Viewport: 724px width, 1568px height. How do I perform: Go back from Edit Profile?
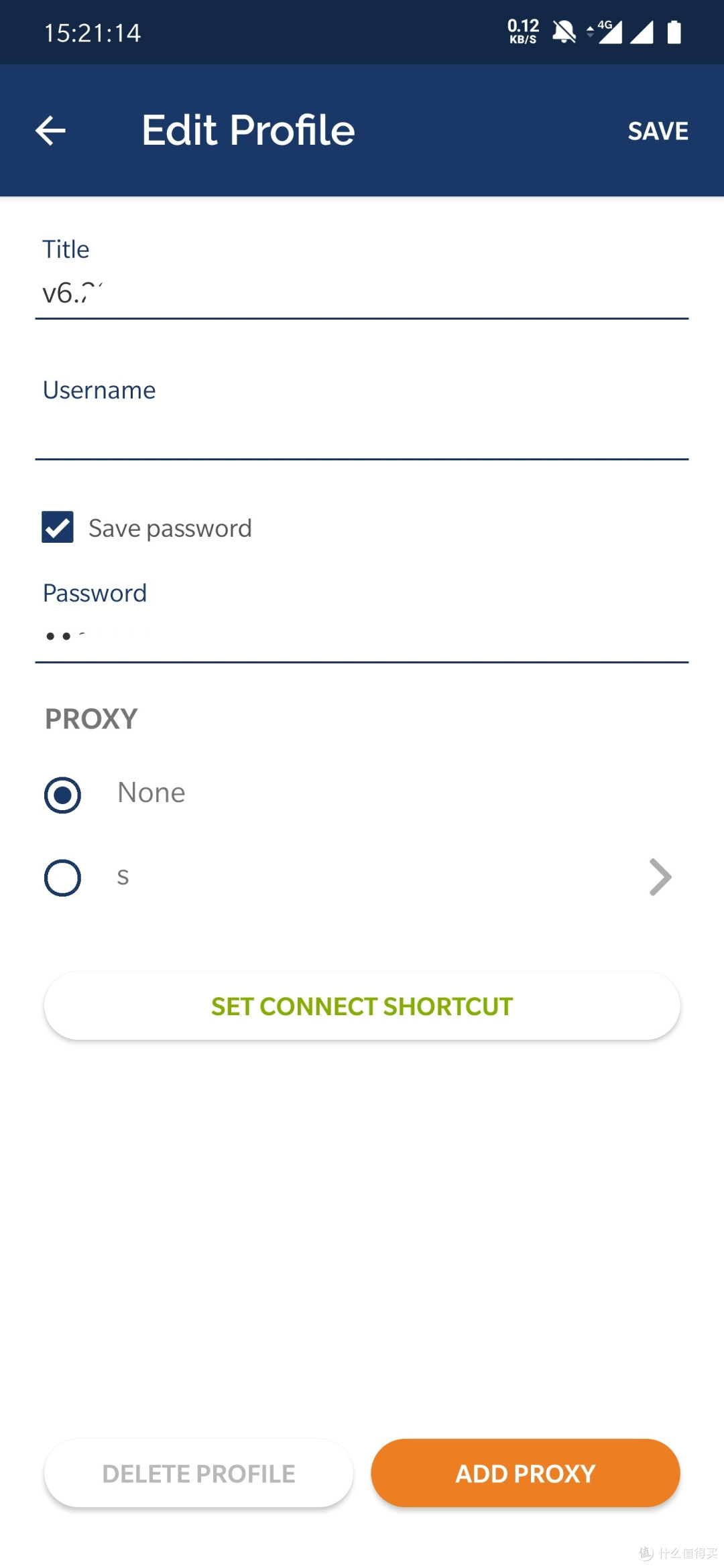[x=51, y=131]
